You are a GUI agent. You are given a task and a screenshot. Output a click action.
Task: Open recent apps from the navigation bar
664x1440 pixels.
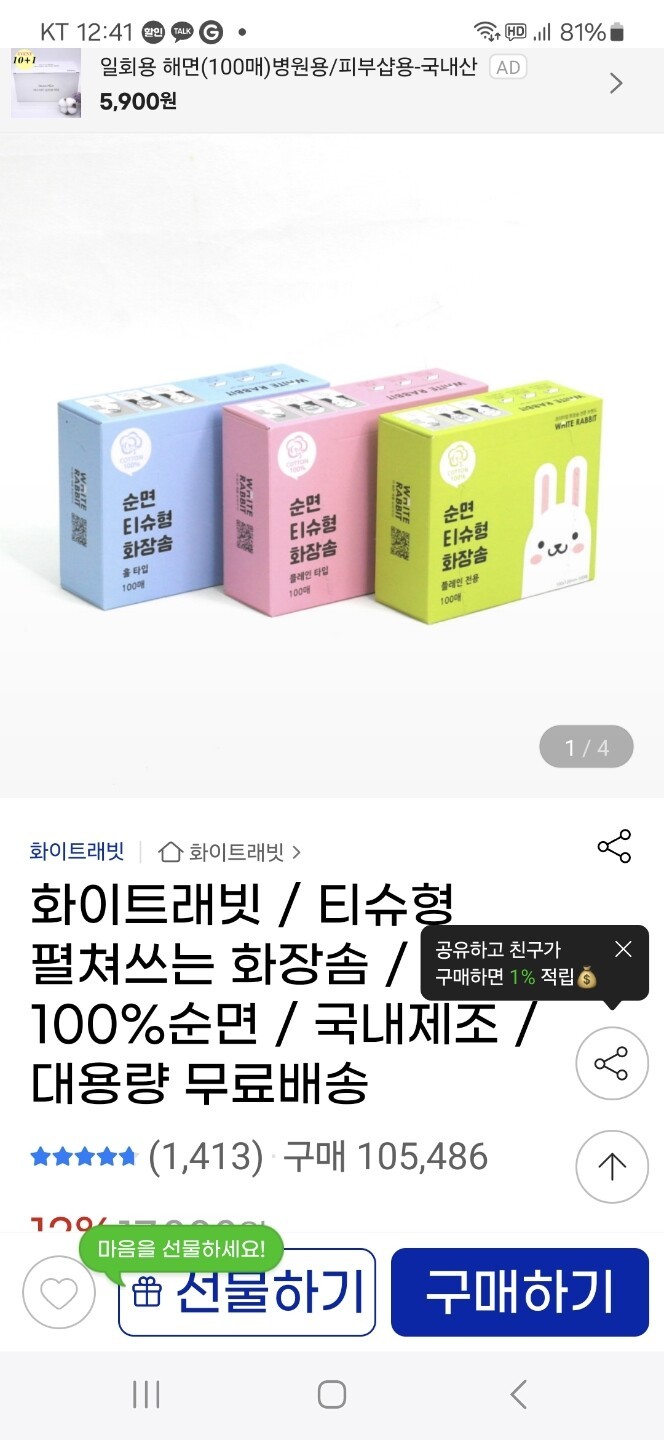(x=146, y=1394)
